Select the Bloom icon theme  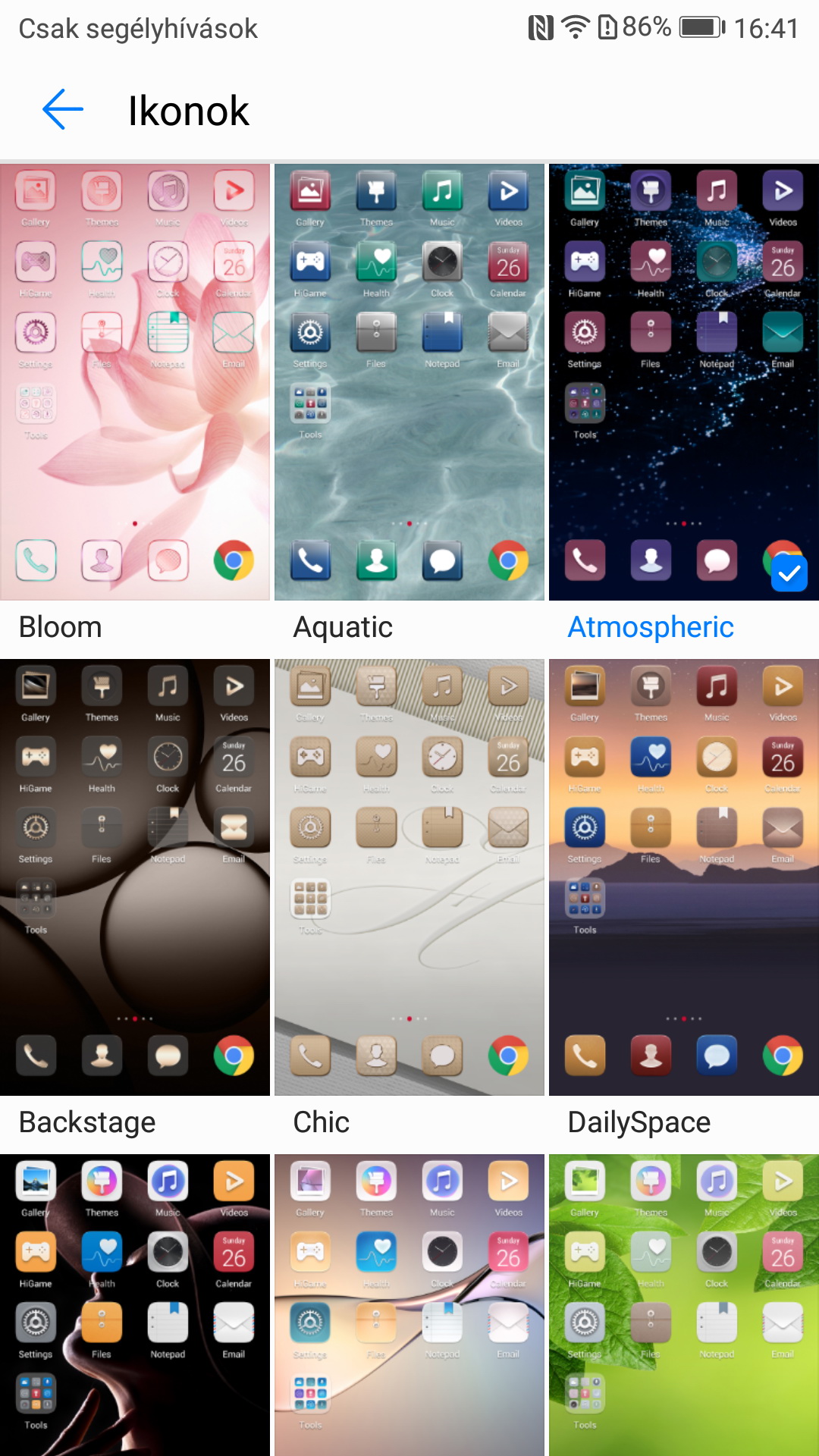coord(135,381)
